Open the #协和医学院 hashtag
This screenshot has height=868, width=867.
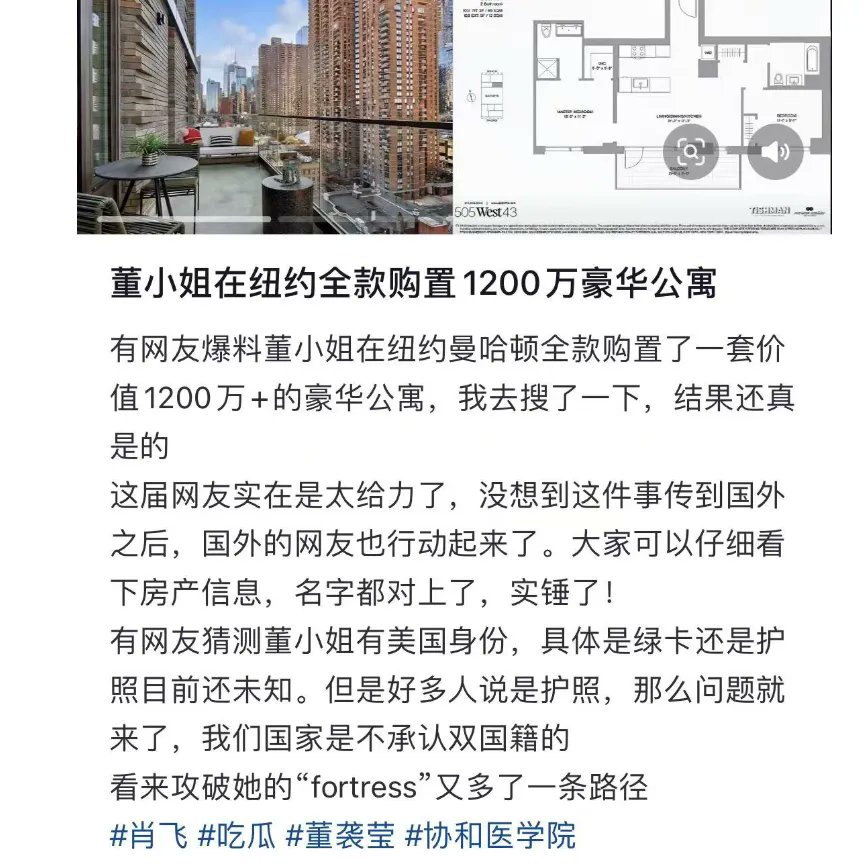point(493,836)
